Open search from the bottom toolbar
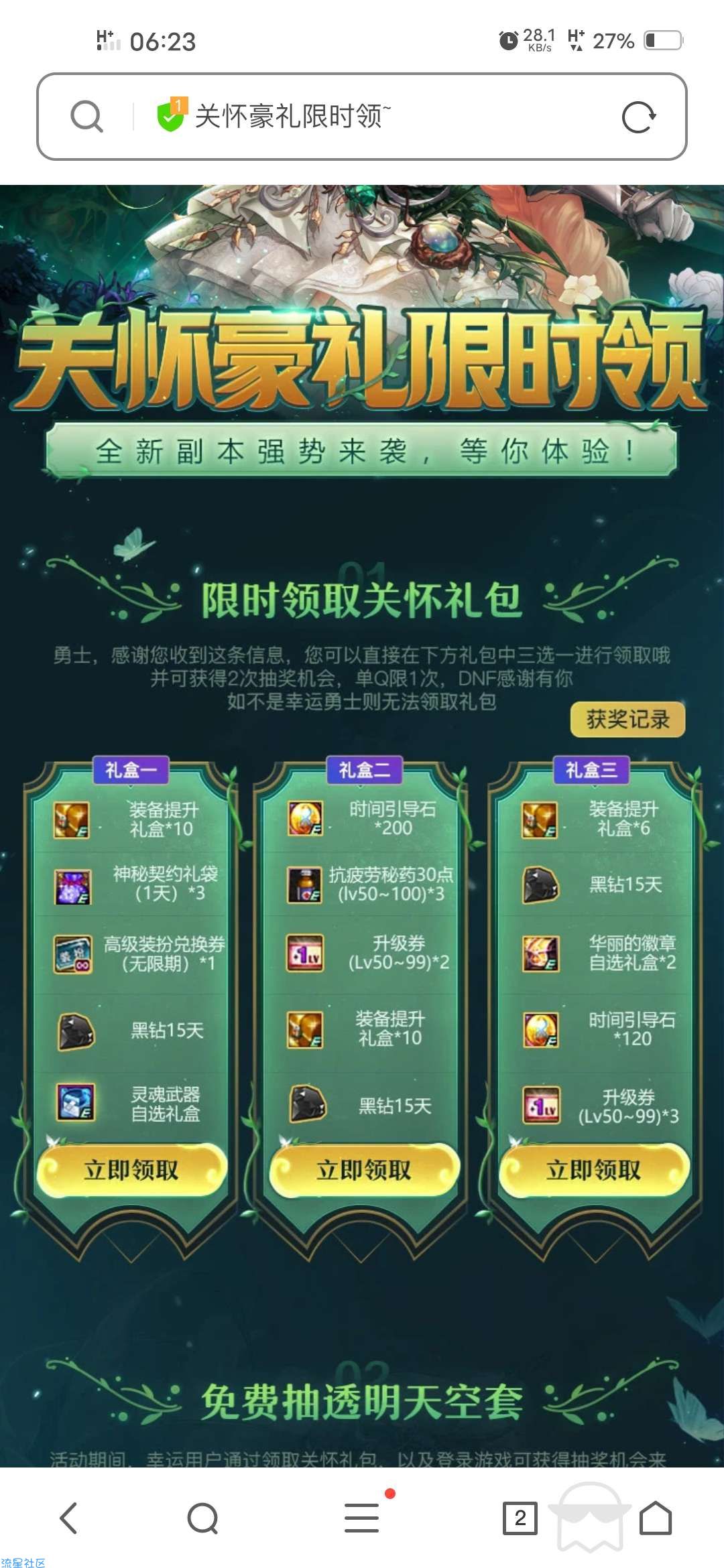This screenshot has width=724, height=1568. click(x=202, y=1518)
